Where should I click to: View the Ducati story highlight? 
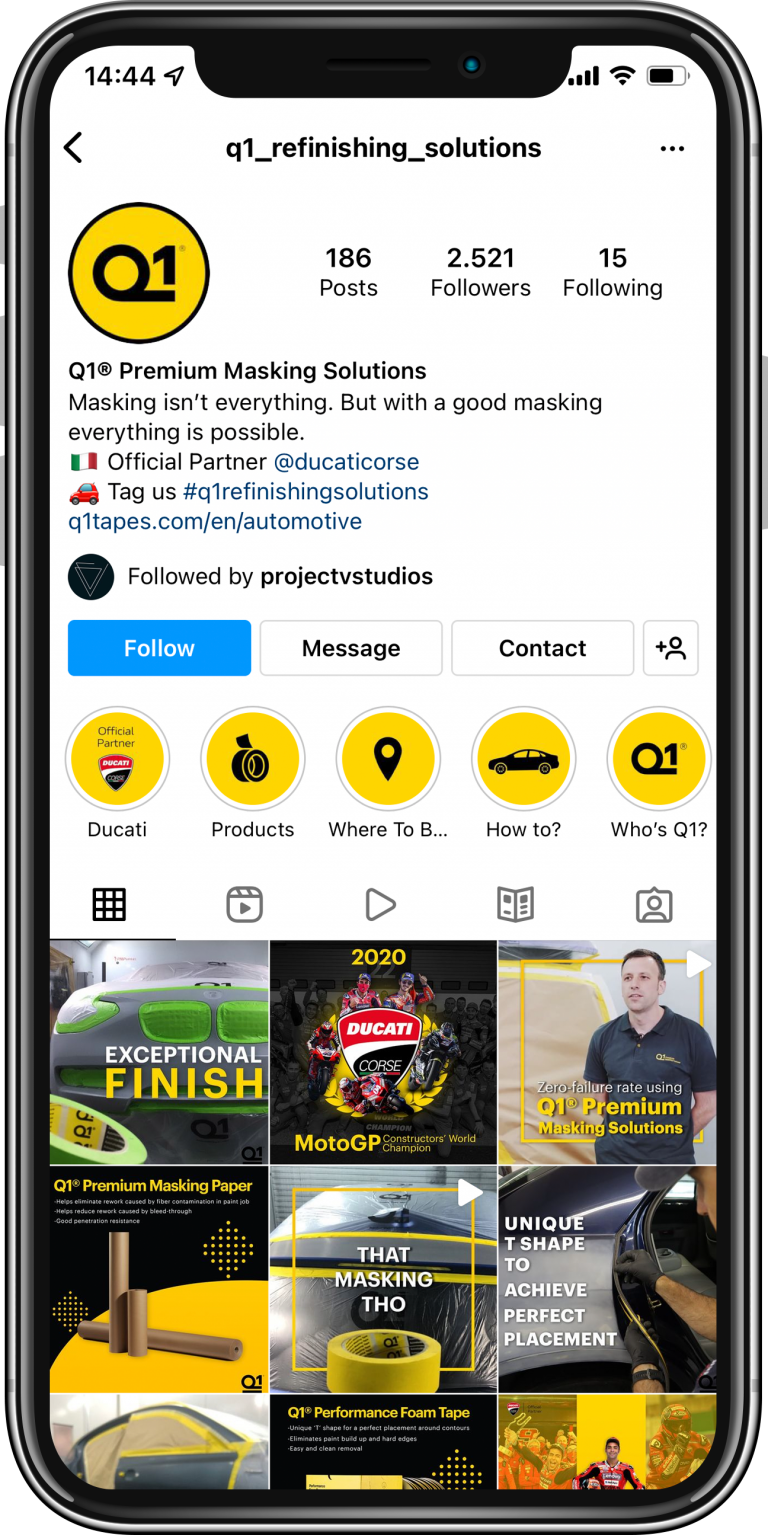[x=117, y=760]
